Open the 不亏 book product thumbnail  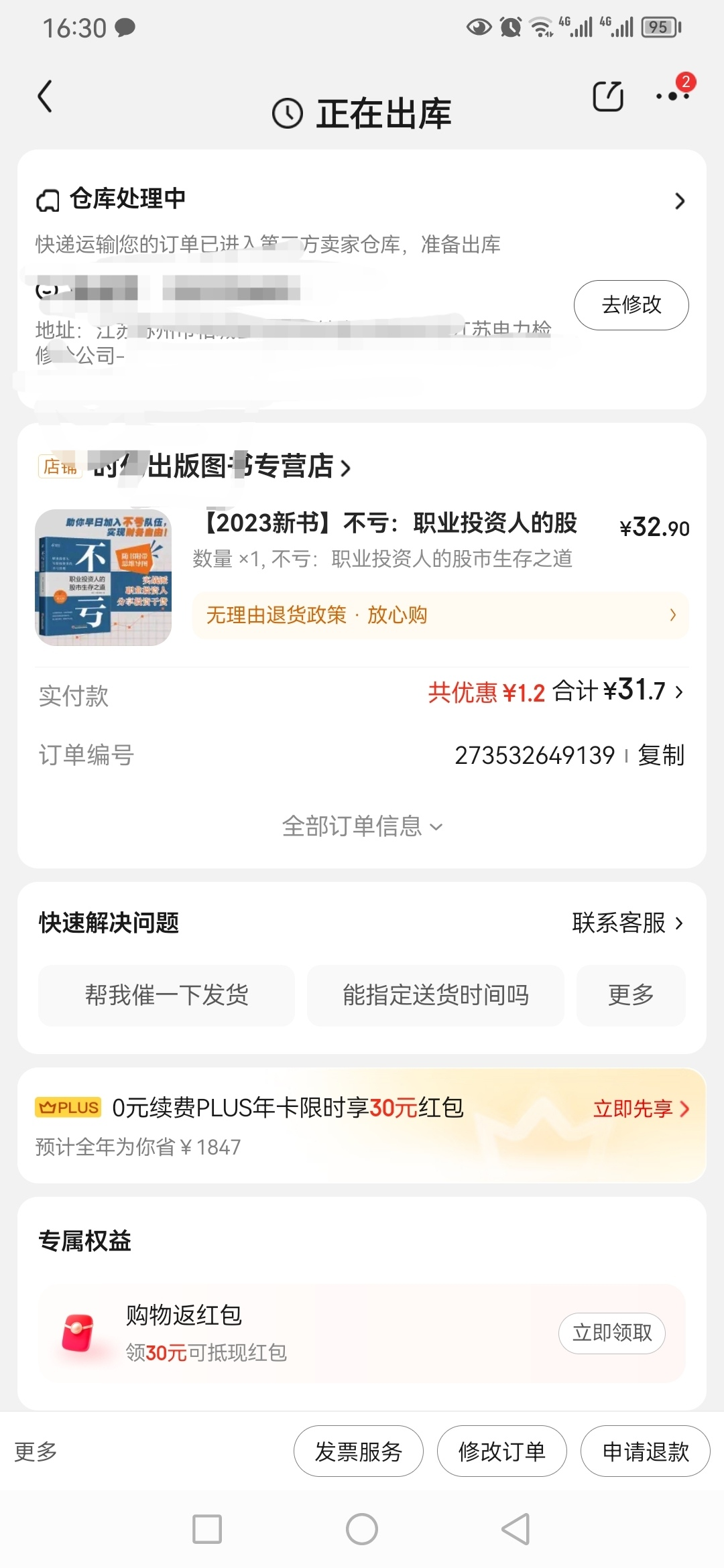[103, 578]
